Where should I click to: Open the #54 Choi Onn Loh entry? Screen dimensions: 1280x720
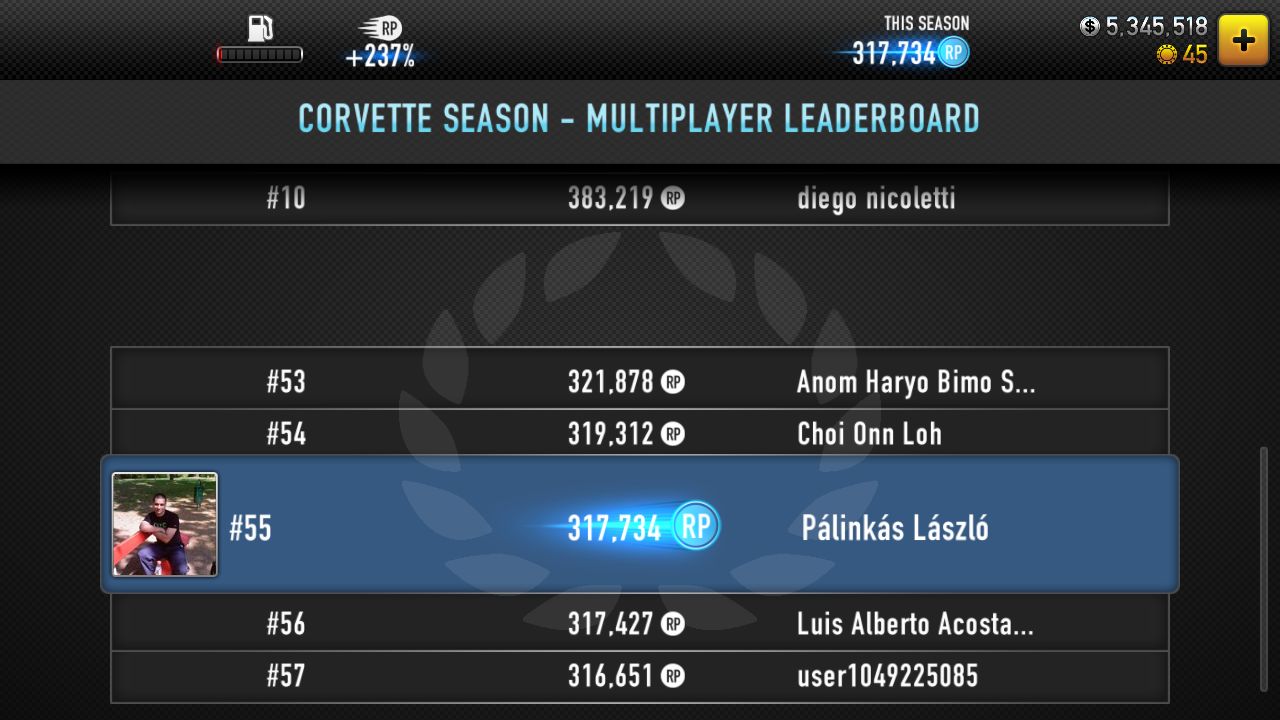coord(639,434)
